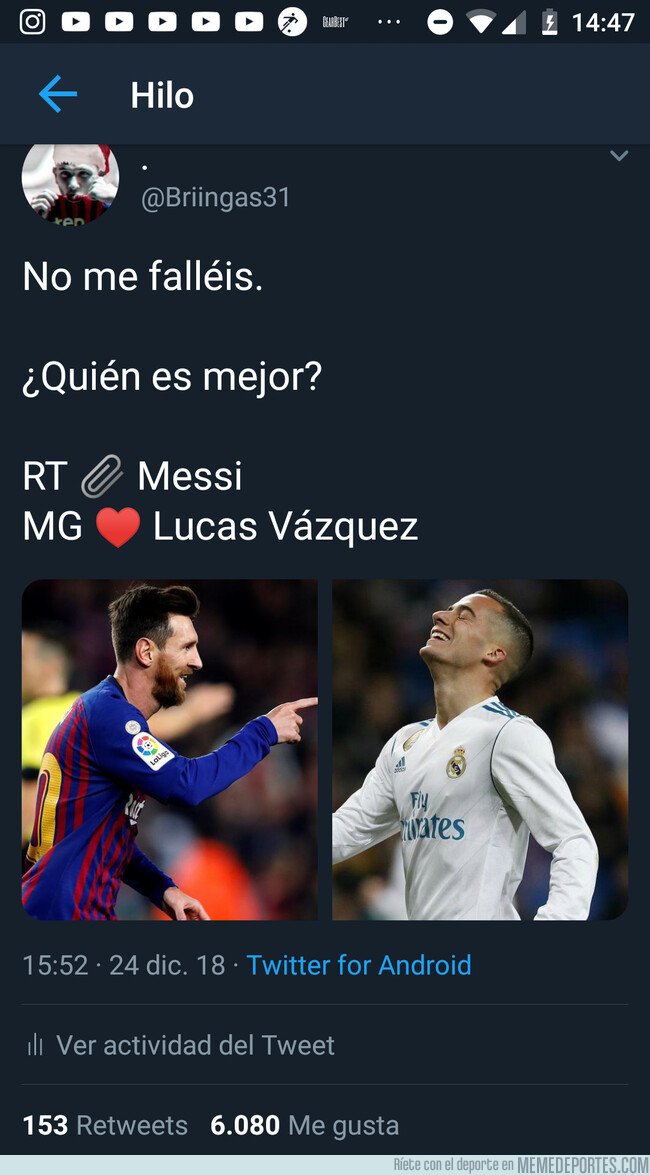Viewport: 650px width, 1175px height.
Task: View the list of 153 Retweets
Action: [105, 1125]
